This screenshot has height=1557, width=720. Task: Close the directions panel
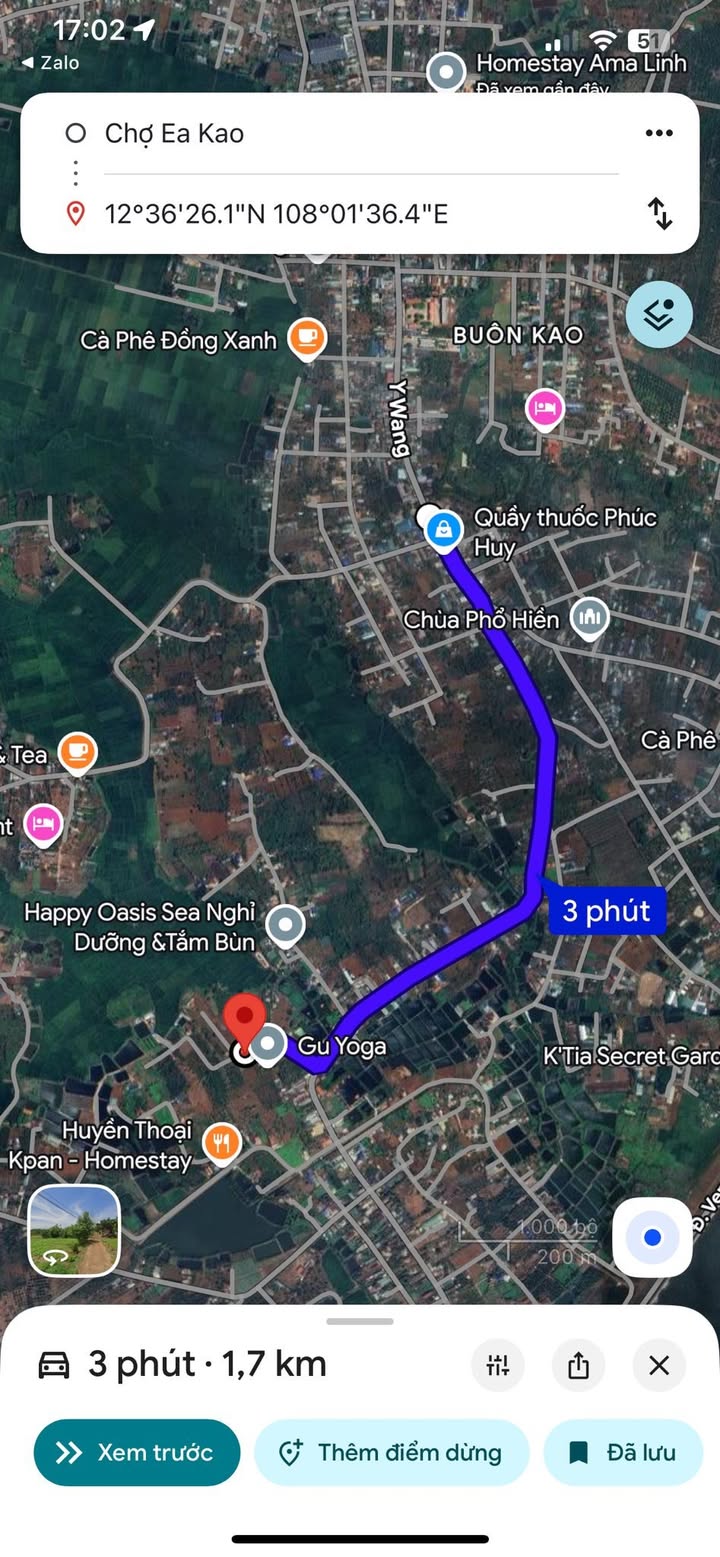click(659, 1365)
